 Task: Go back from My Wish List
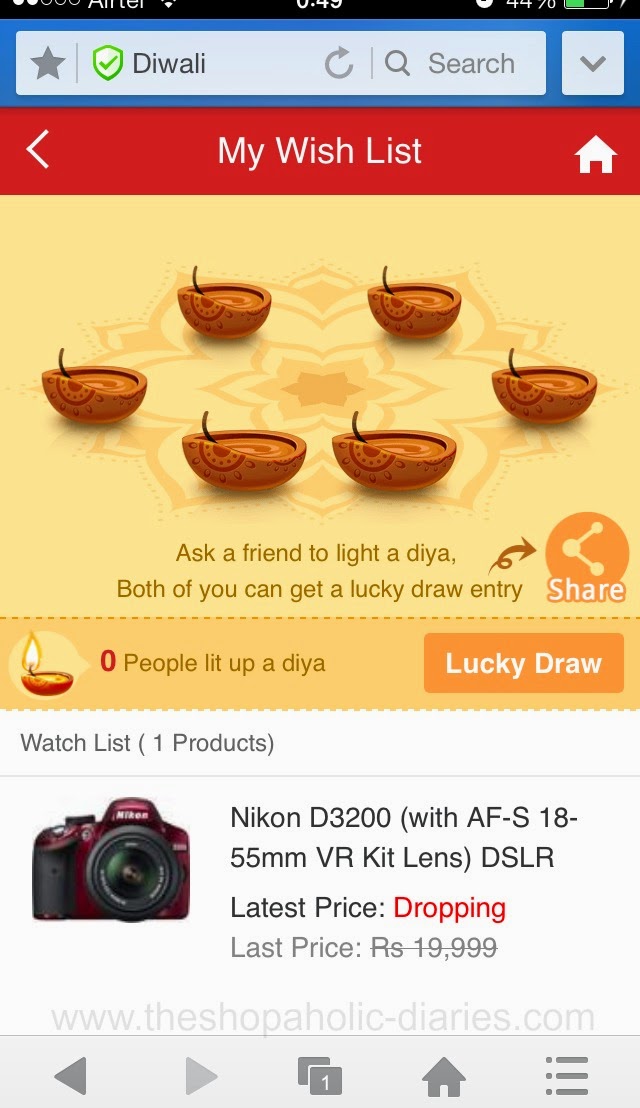38,151
